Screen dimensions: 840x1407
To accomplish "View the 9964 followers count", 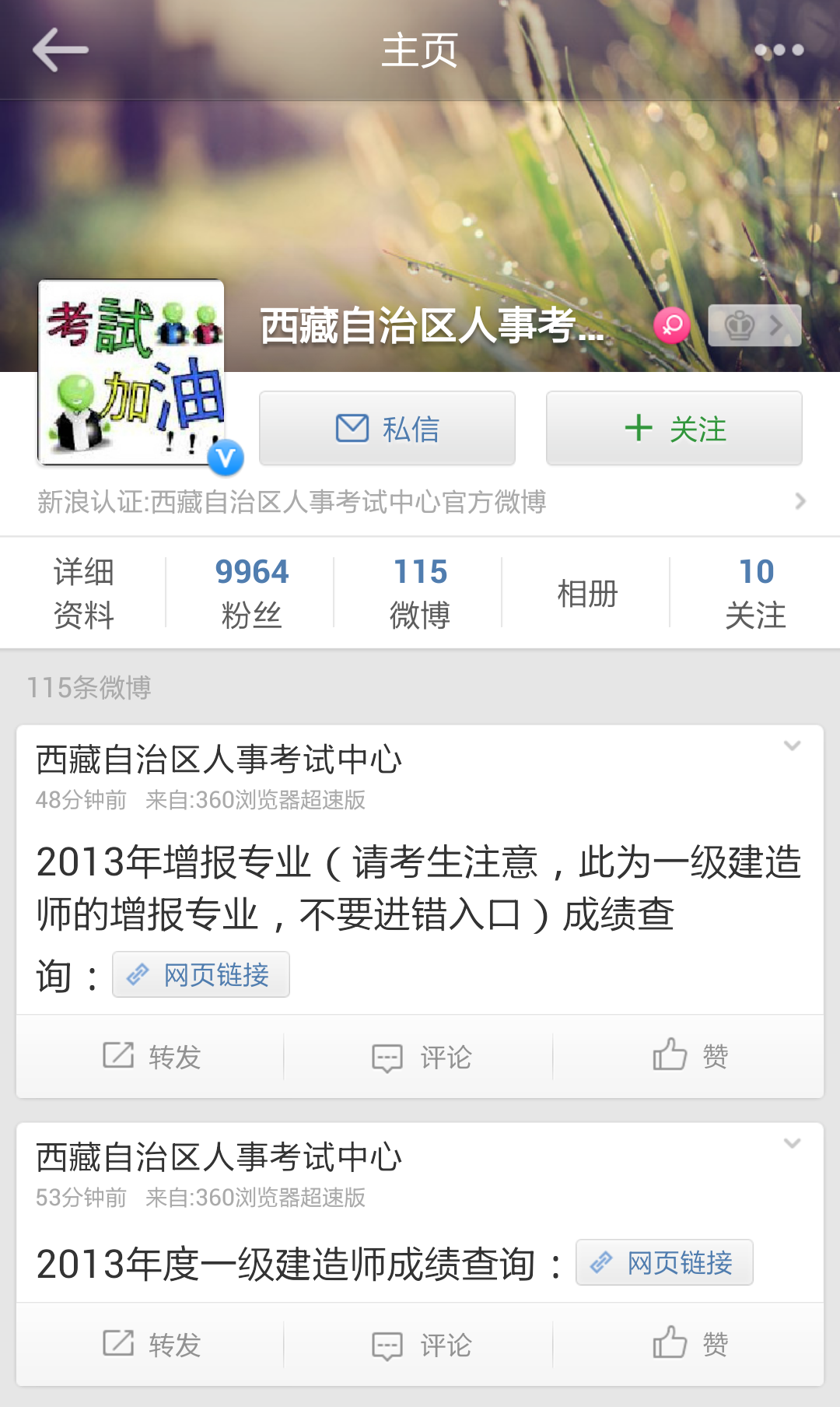I will 252,591.
